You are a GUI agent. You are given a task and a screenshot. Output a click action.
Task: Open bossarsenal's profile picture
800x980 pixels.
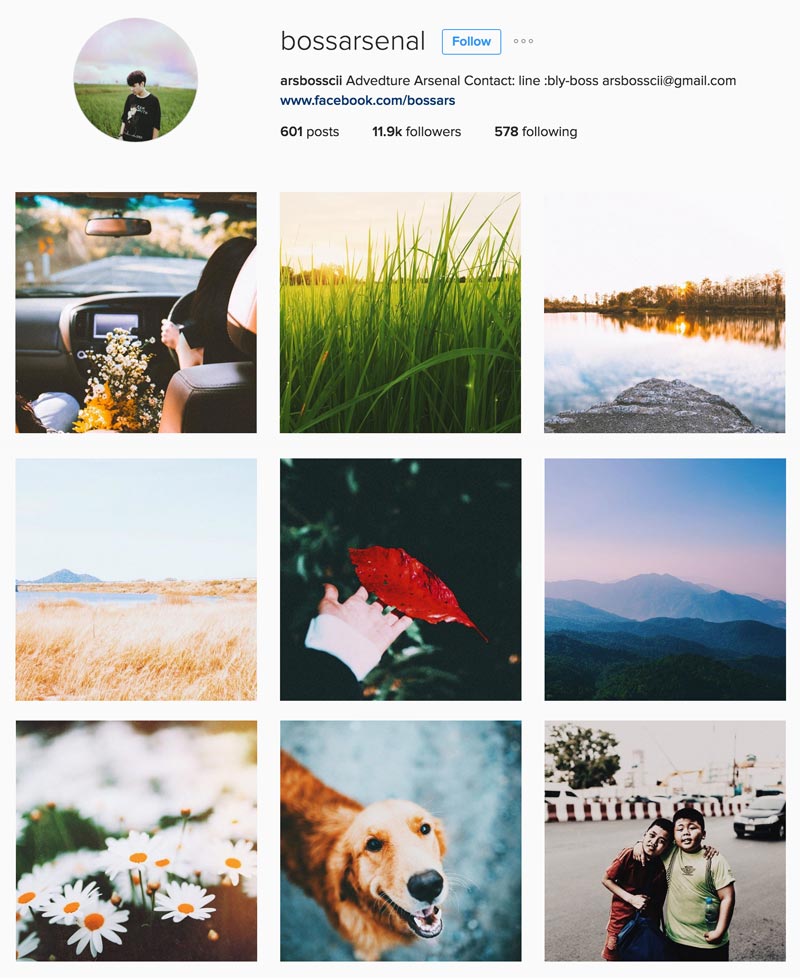point(136,79)
